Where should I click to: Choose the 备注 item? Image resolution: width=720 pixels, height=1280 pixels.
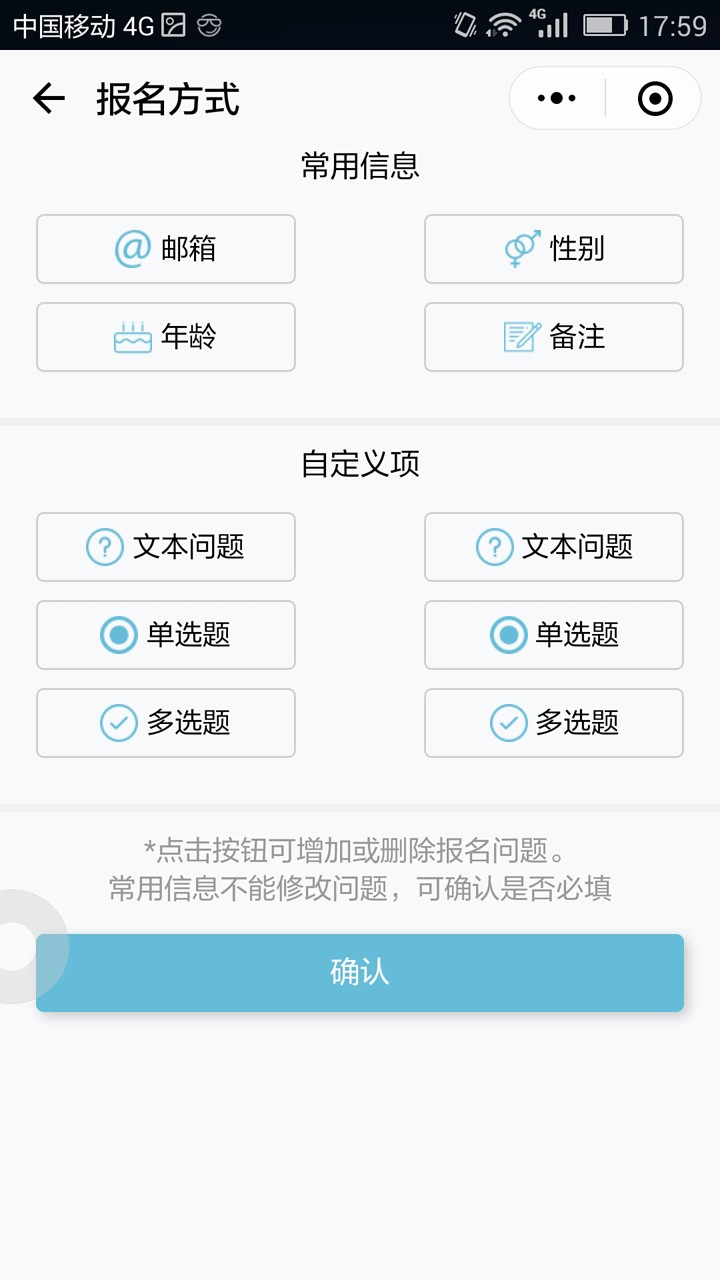554,337
